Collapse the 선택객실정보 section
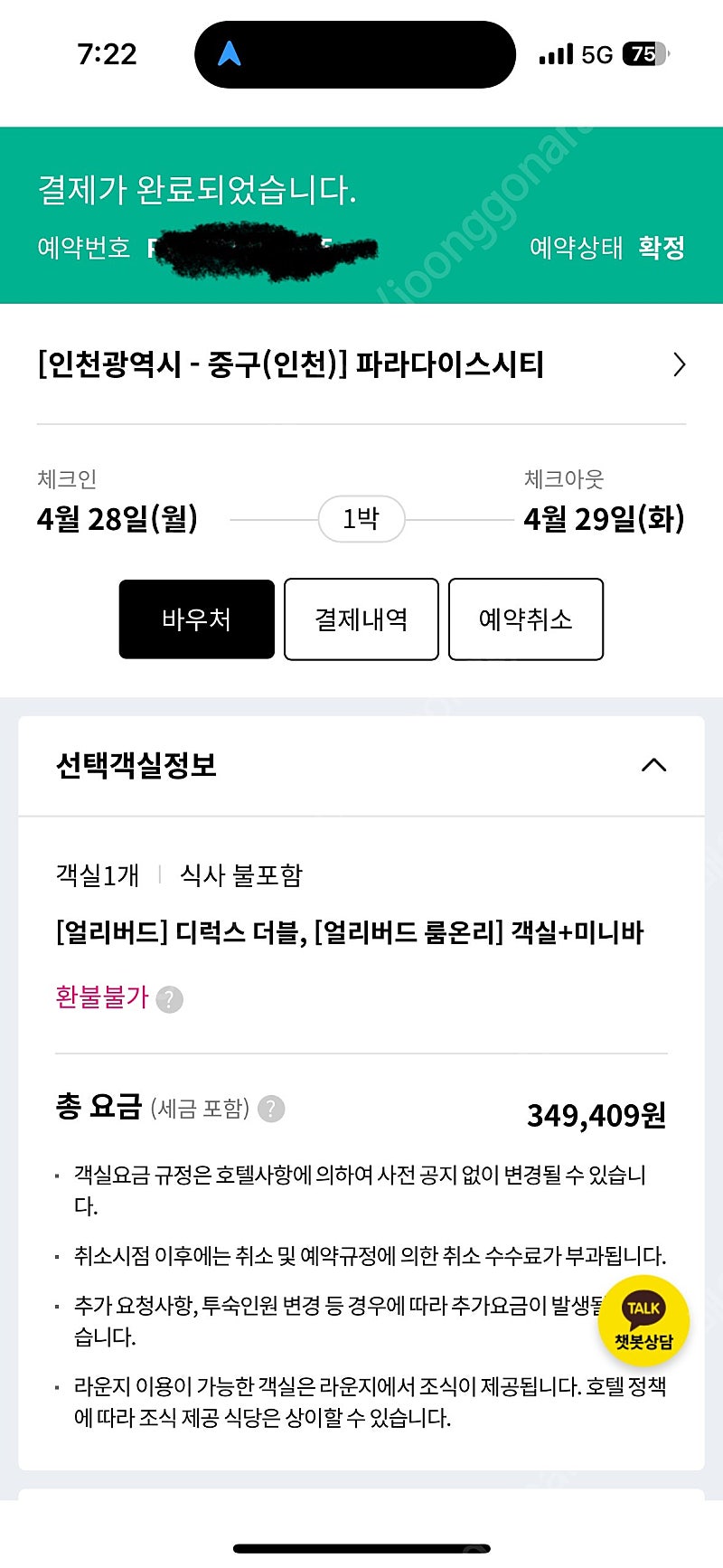This screenshot has width=723, height=1568. (653, 765)
